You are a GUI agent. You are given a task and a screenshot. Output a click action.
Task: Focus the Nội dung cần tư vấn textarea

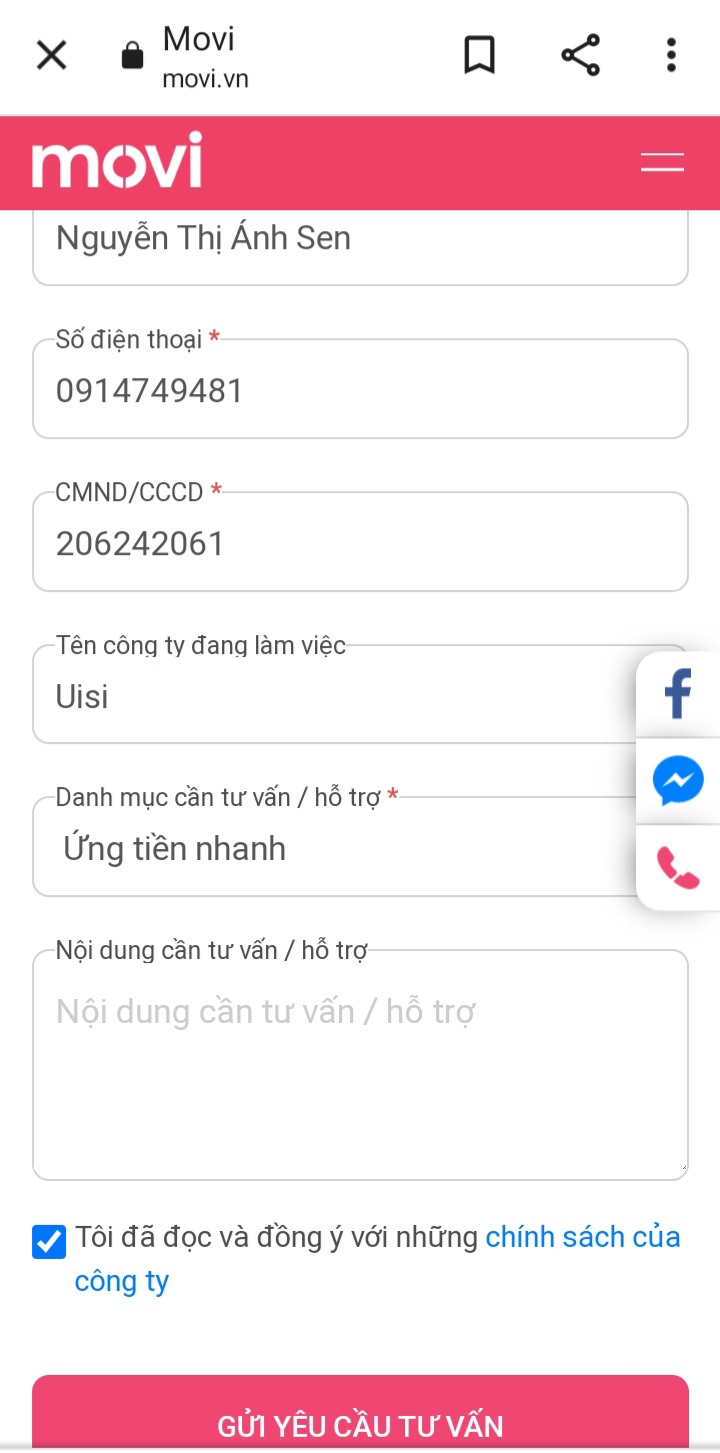[360, 1065]
